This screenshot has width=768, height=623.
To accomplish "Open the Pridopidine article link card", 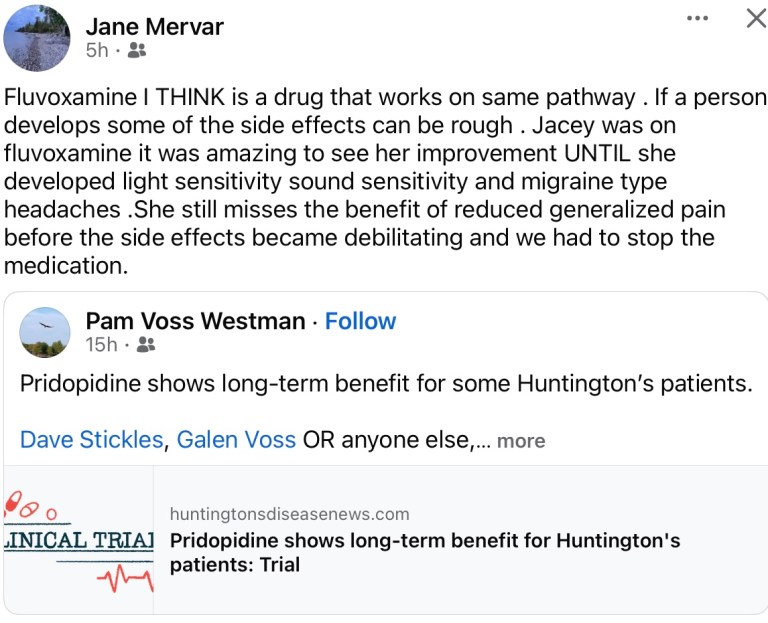I will [x=424, y=541].
